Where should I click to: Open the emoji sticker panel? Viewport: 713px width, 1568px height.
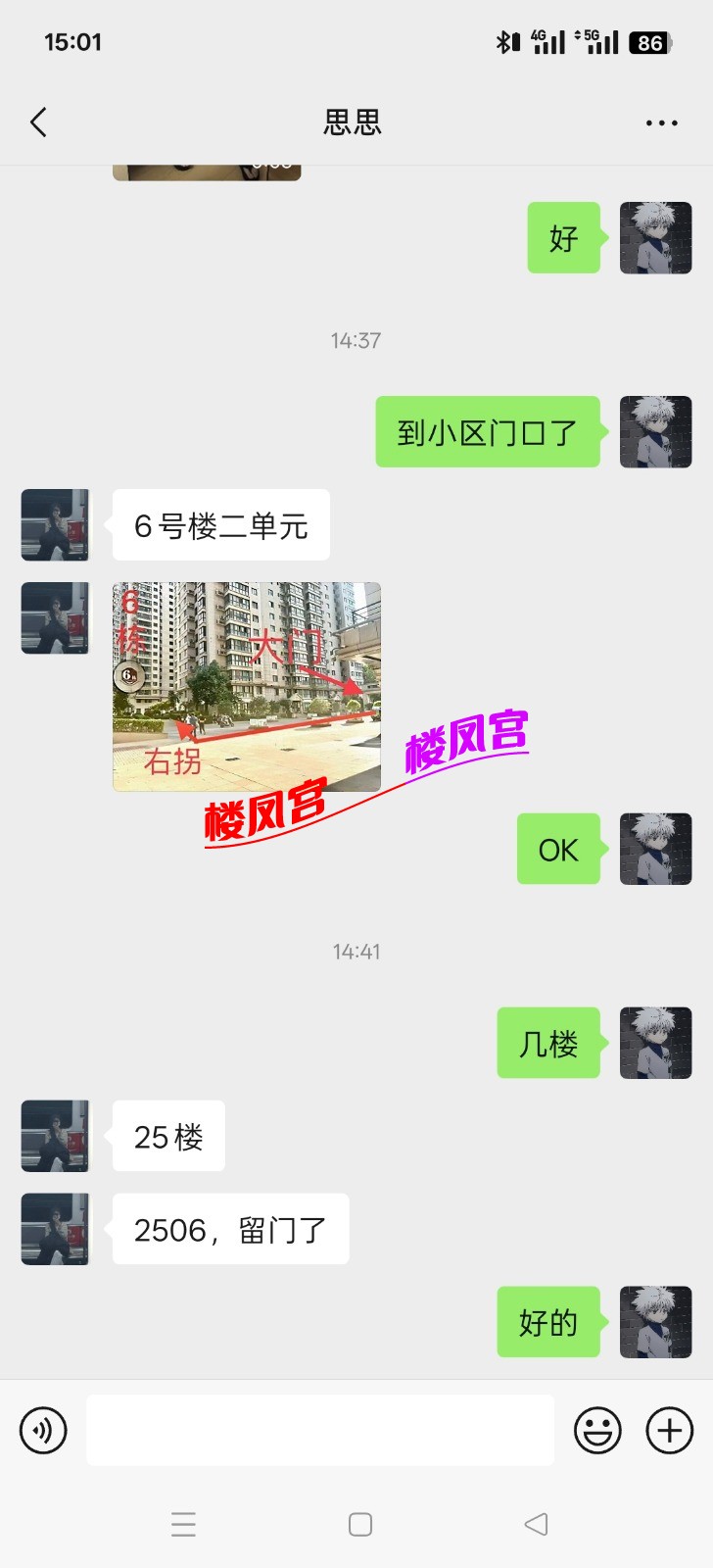point(597,1431)
